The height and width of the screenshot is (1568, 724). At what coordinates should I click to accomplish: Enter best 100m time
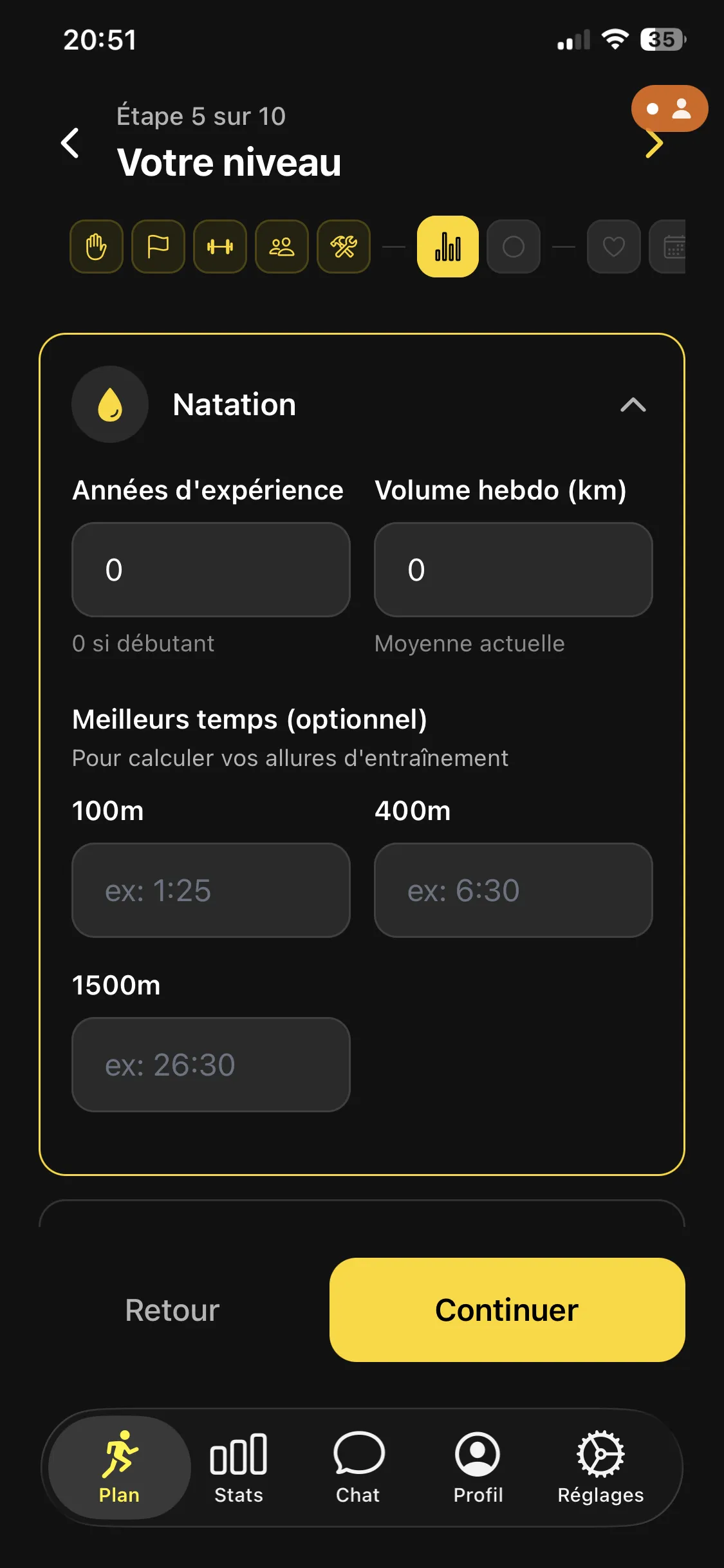[x=211, y=890]
